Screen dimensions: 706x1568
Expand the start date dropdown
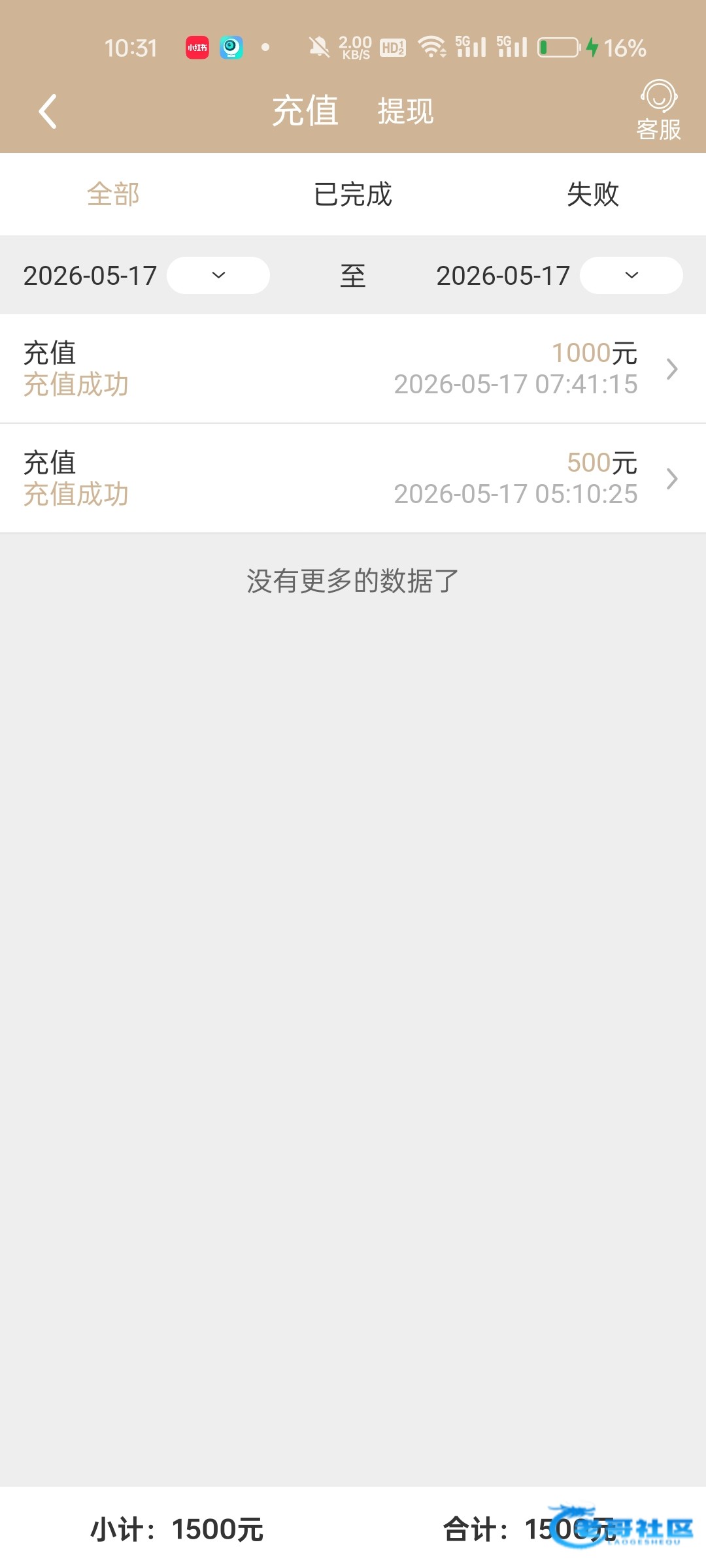point(218,275)
